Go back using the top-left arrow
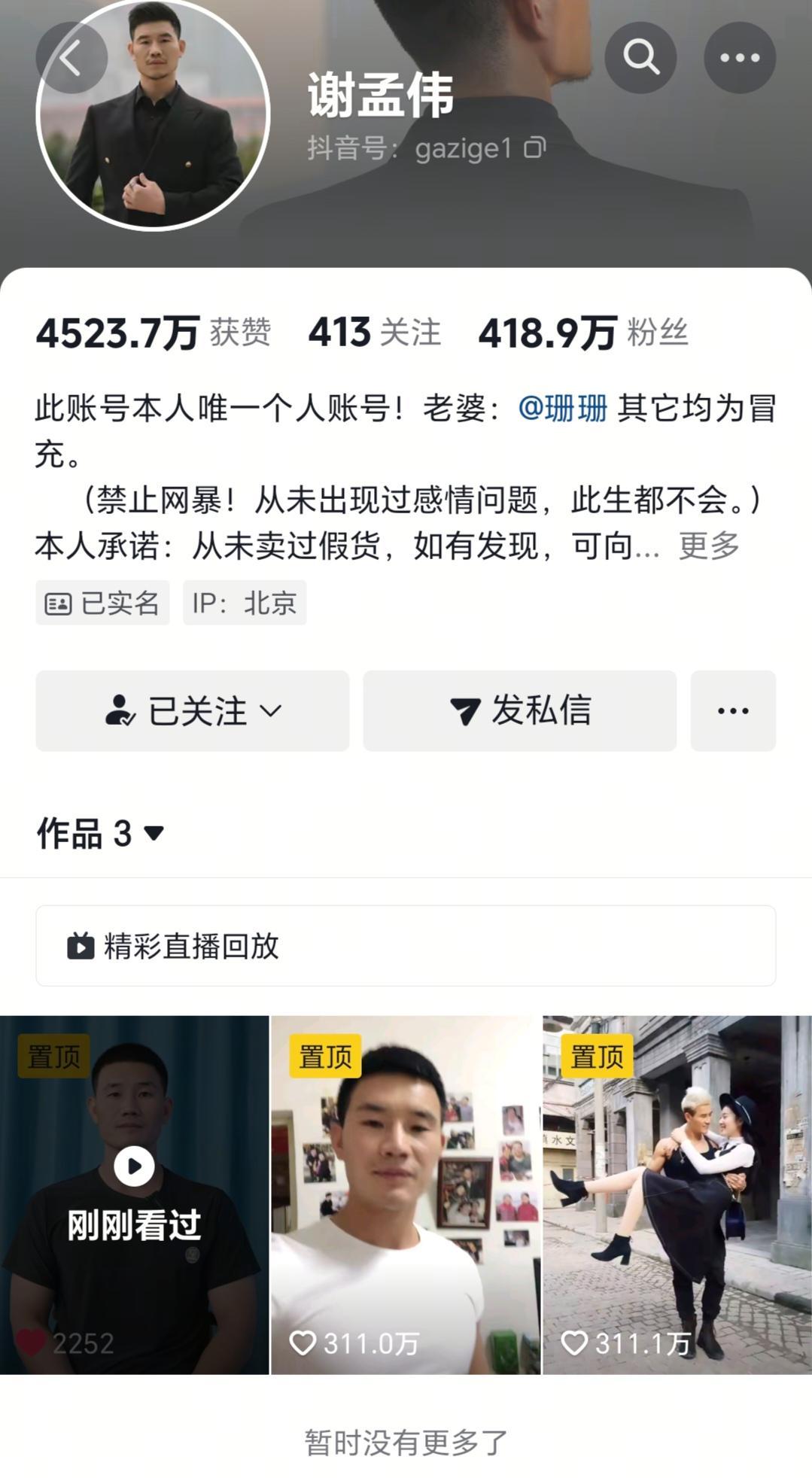 coord(71,58)
